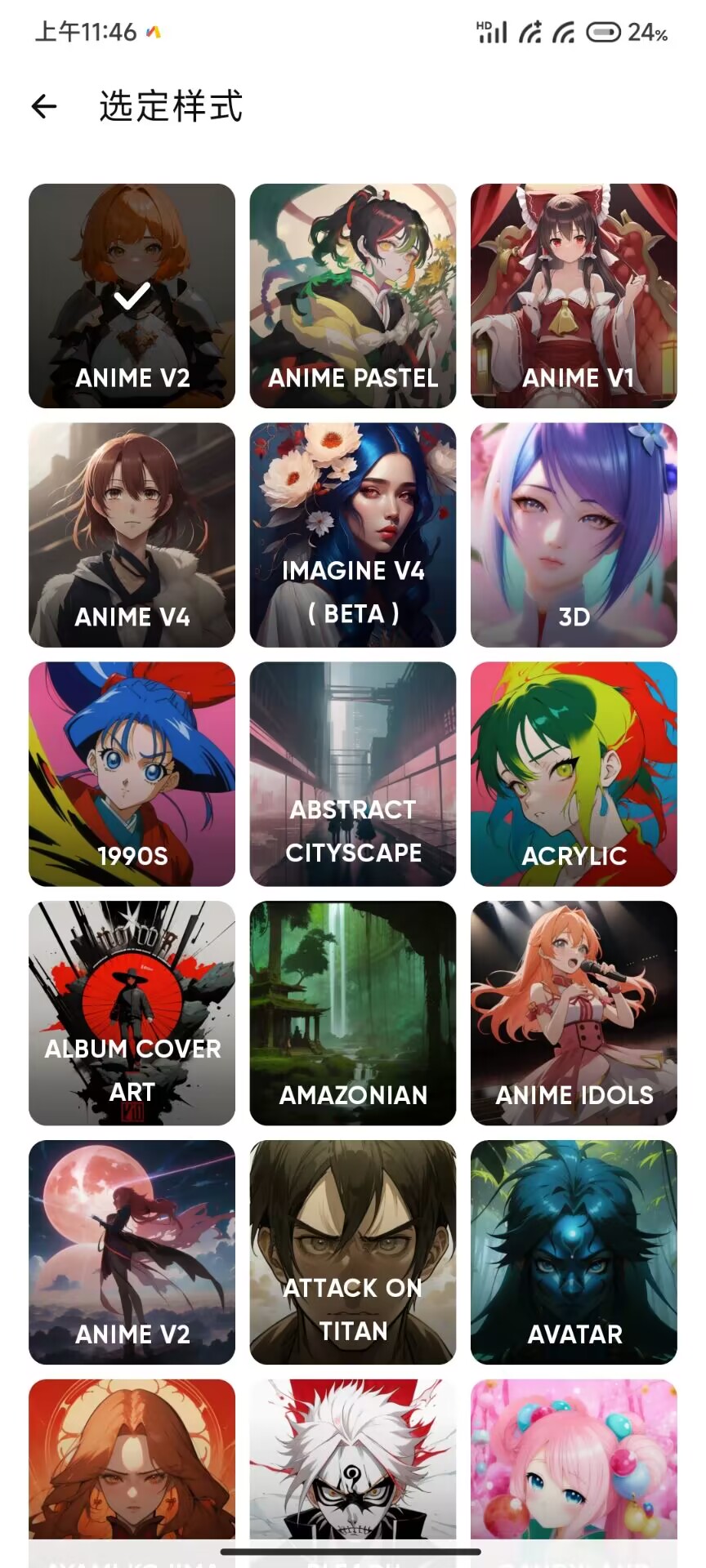Select the Anime Idols style

(x=573, y=1013)
